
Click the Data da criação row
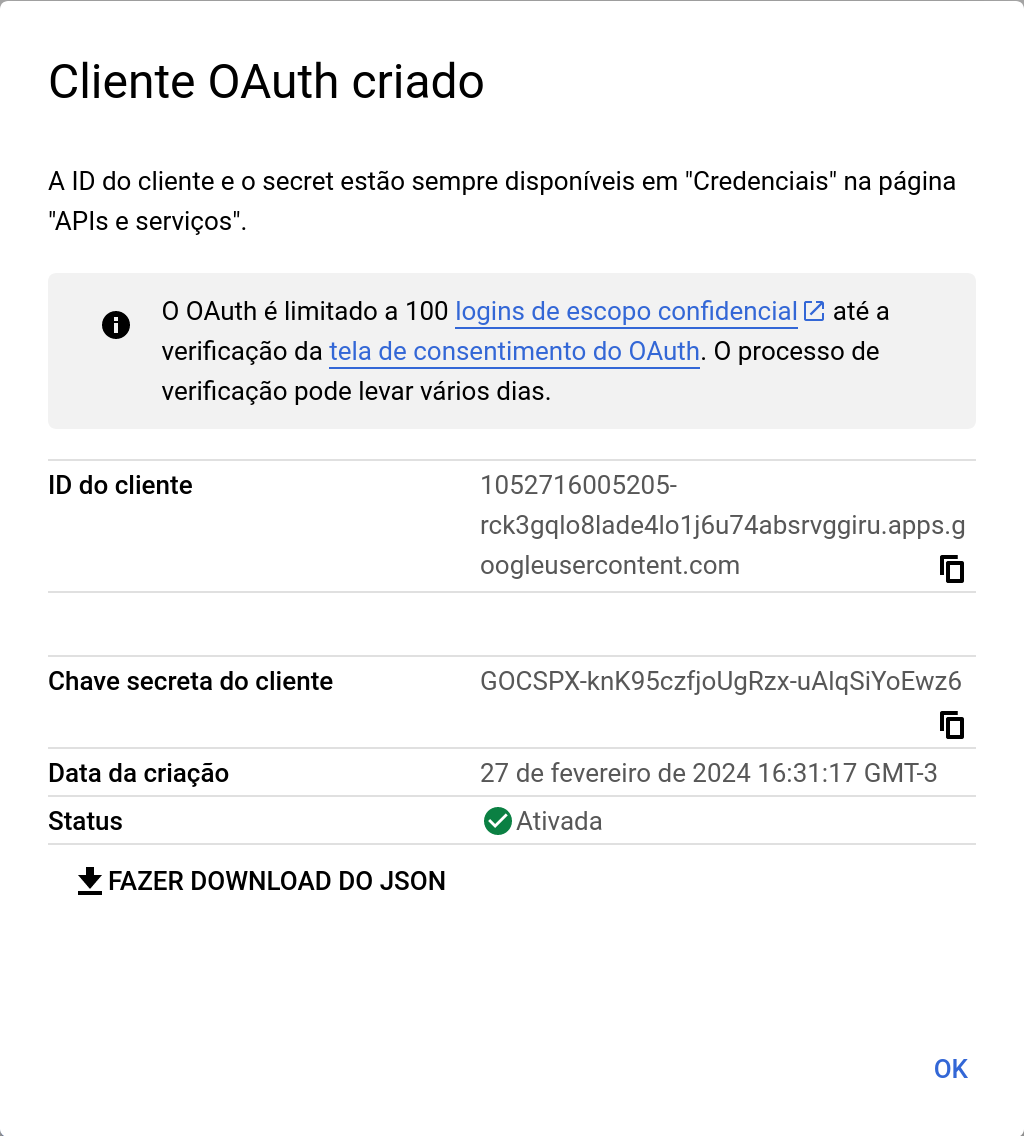pyautogui.click(x=137, y=773)
